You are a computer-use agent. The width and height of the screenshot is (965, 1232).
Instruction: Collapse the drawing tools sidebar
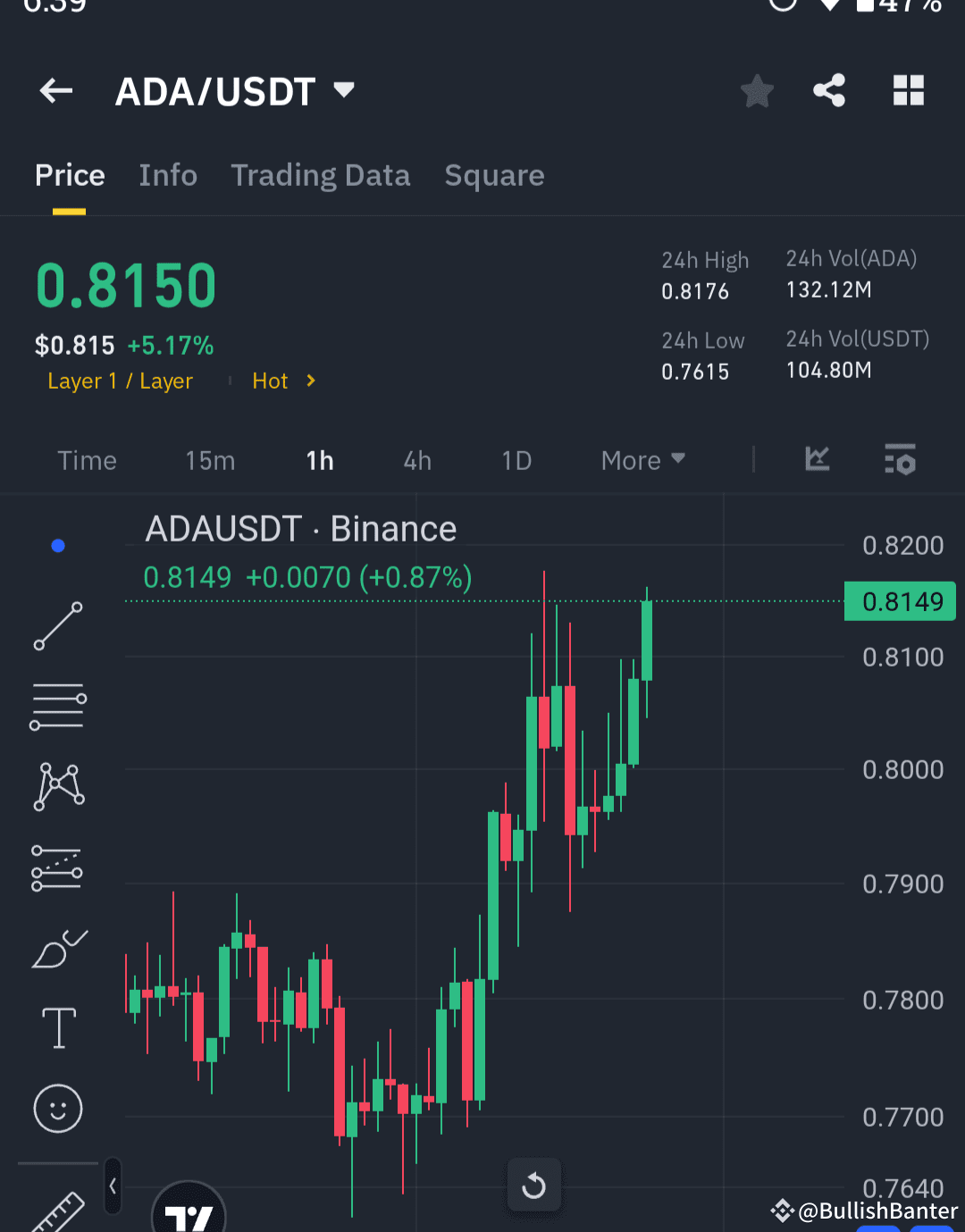click(x=113, y=1186)
